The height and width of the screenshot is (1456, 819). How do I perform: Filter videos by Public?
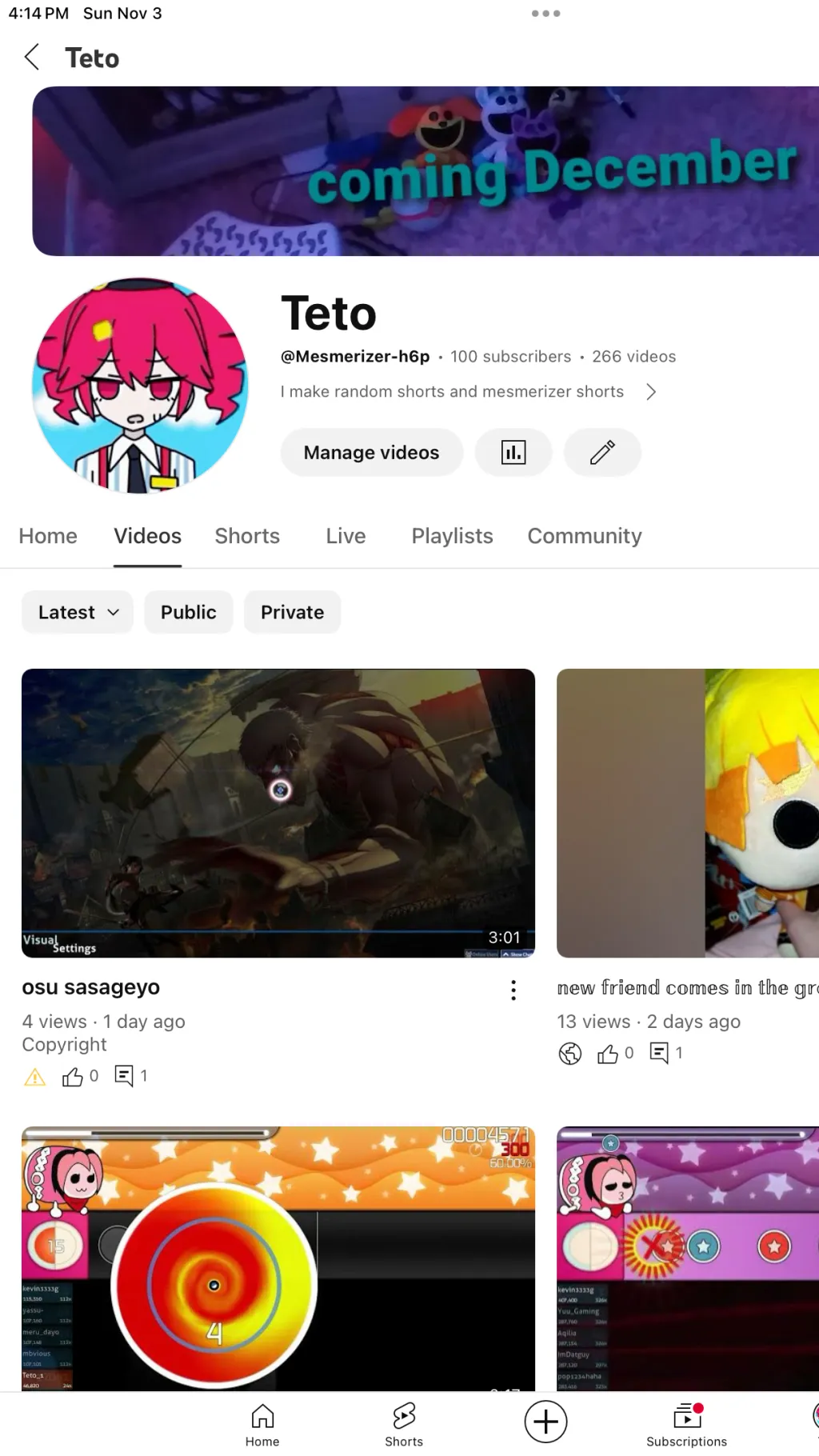[188, 613]
